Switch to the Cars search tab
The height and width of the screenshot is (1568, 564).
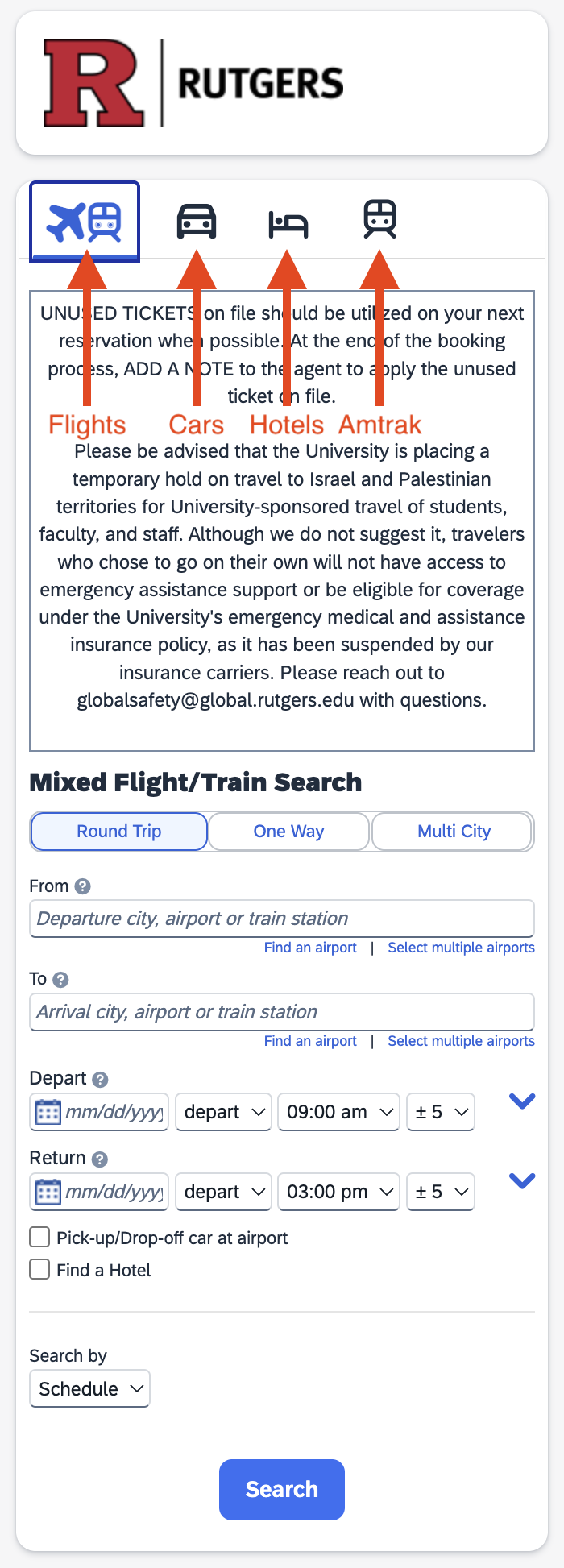coord(197,221)
